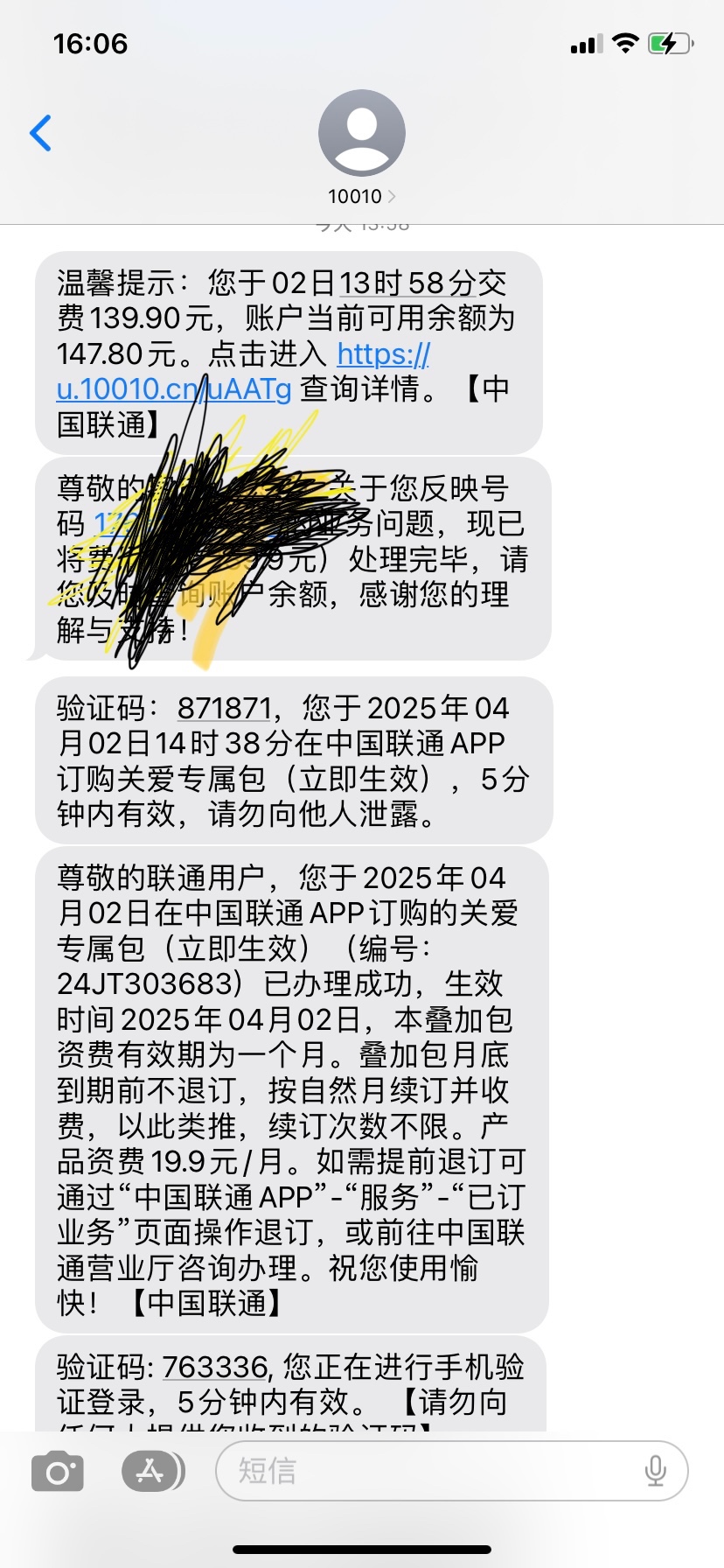Open the iMessage apps drawer
Image resolution: width=724 pixels, height=1568 pixels.
(x=153, y=1472)
